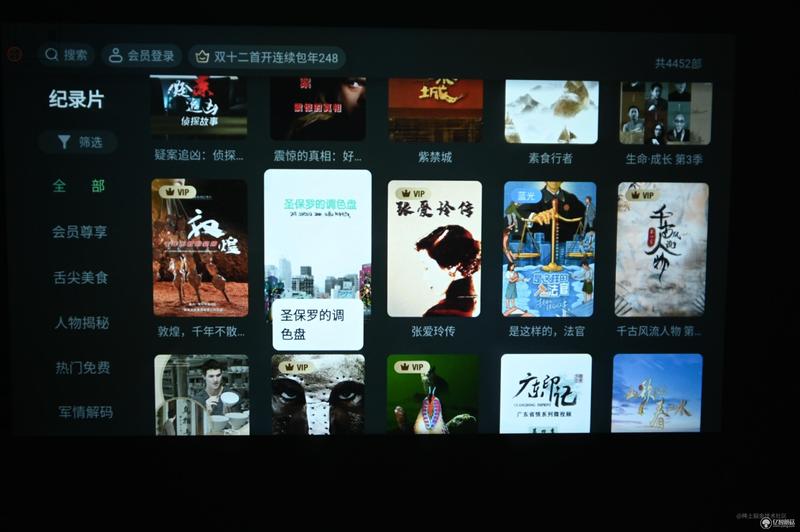Open the 张爱玲传 documentary
The width and height of the screenshot is (800, 532).
click(x=434, y=249)
